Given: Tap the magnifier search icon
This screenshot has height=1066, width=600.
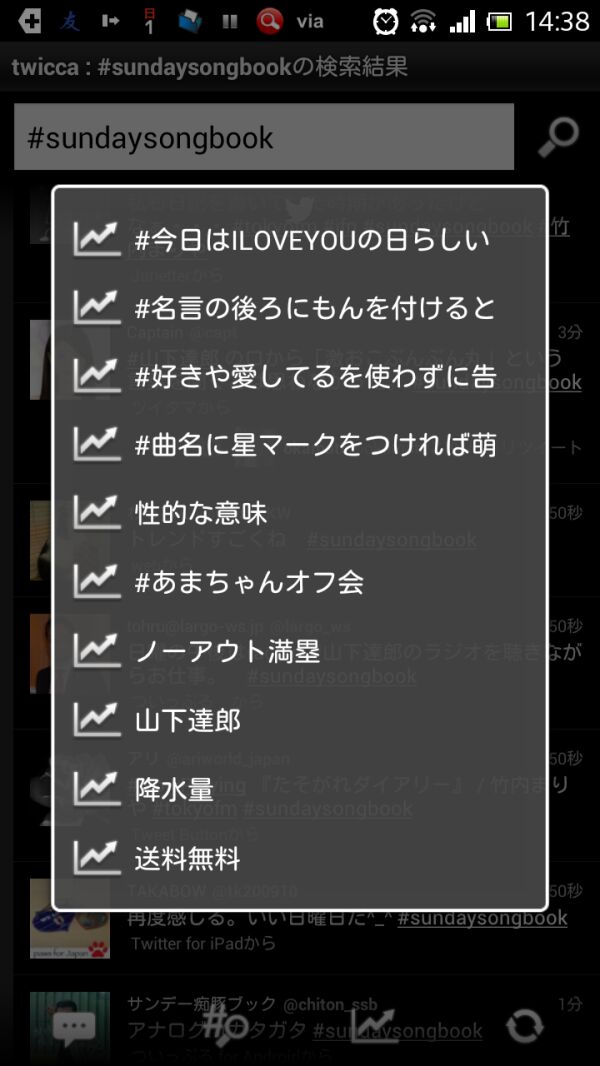Looking at the screenshot, I should tap(558, 137).
